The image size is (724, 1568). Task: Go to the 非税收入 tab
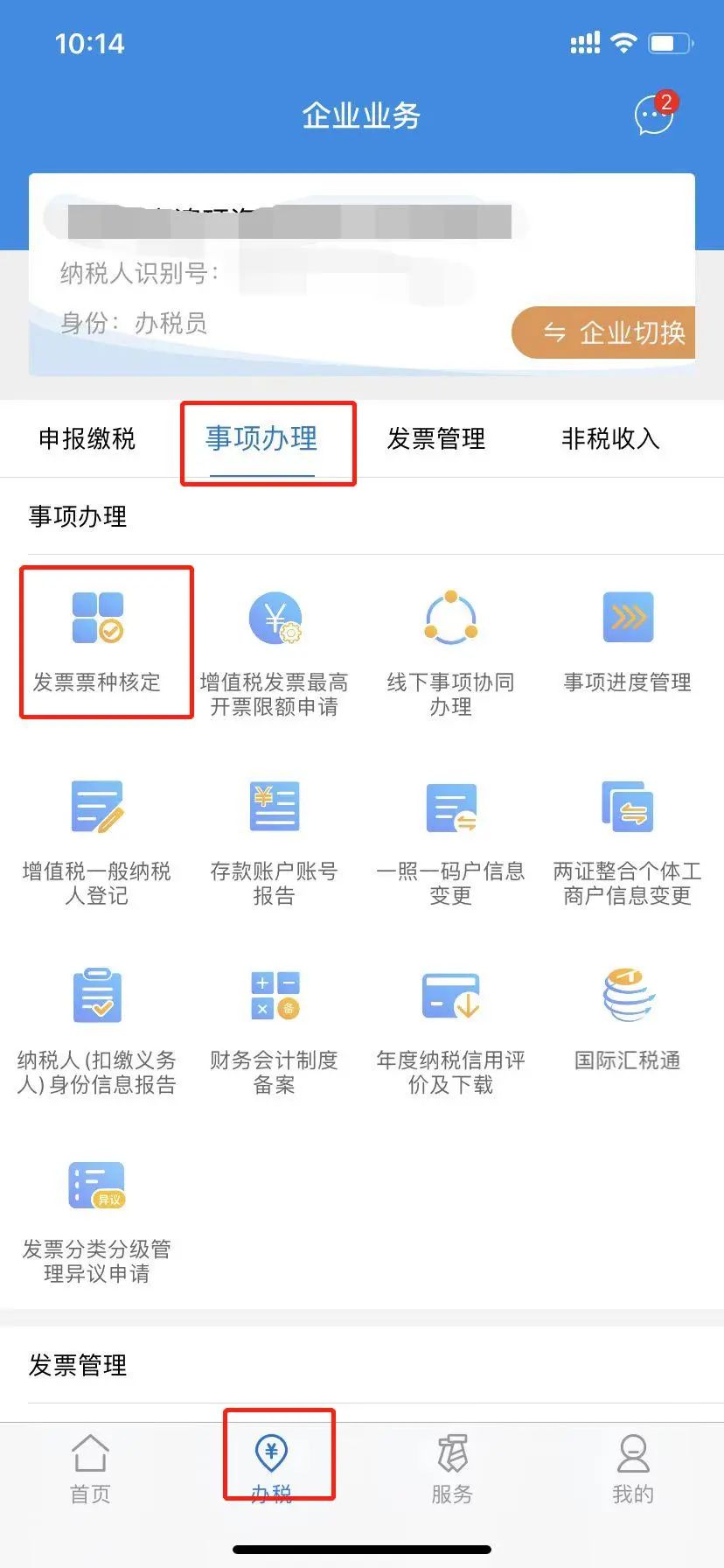click(x=610, y=438)
